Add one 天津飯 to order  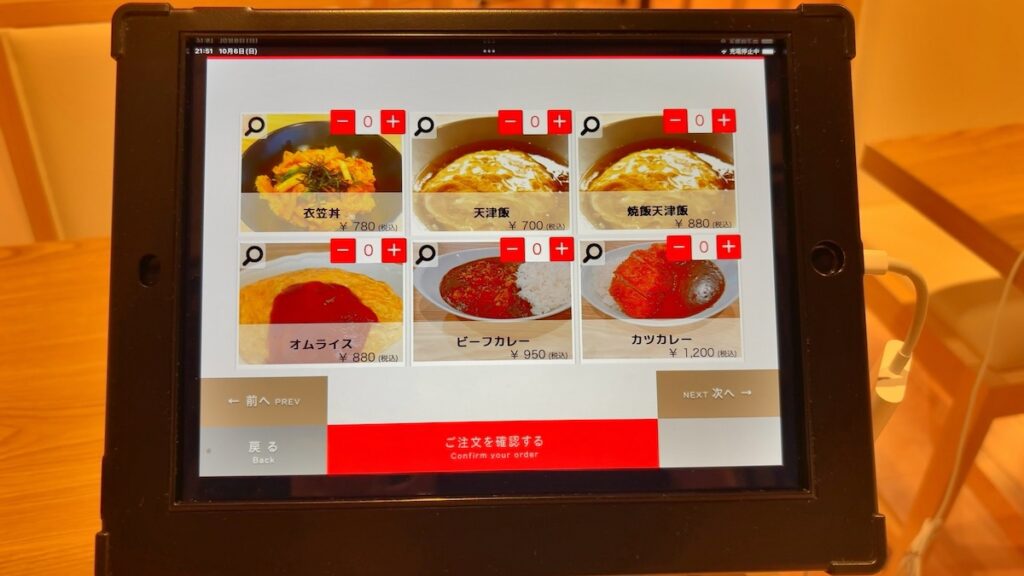click(559, 122)
